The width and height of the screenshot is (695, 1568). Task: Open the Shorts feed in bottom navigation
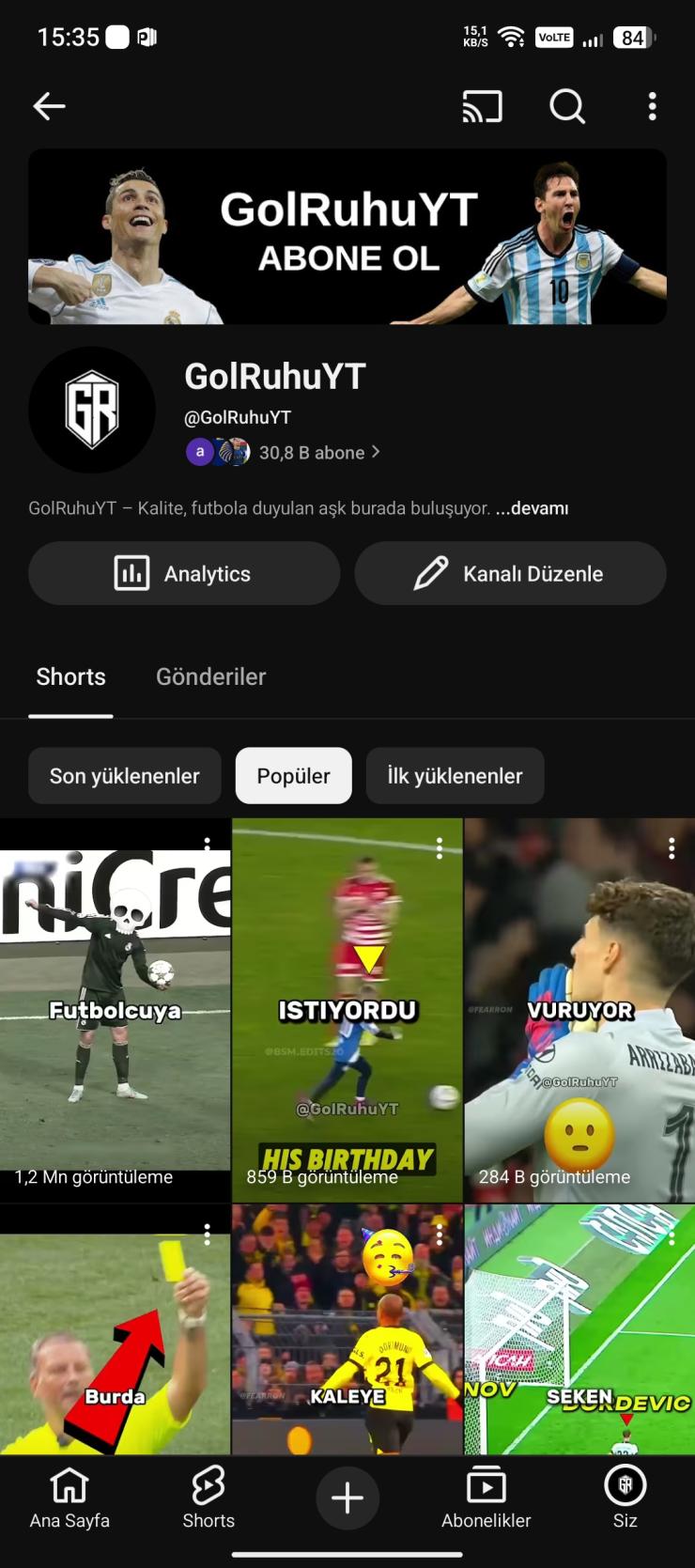pos(208,1498)
